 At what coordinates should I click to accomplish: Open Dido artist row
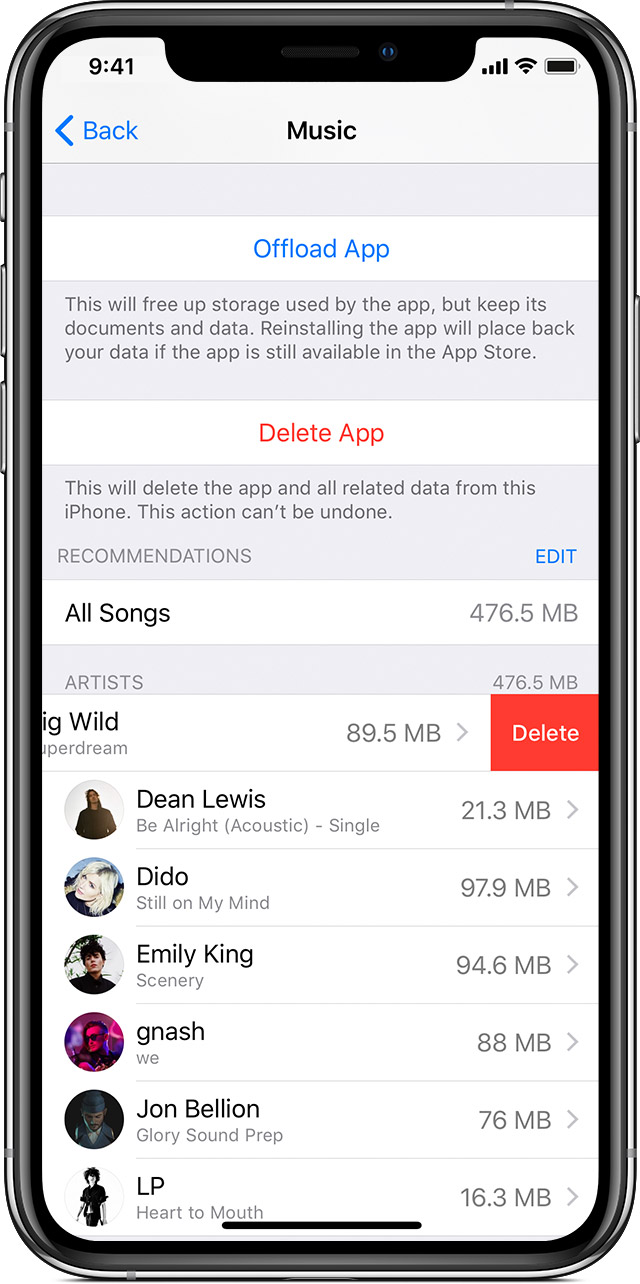320,888
